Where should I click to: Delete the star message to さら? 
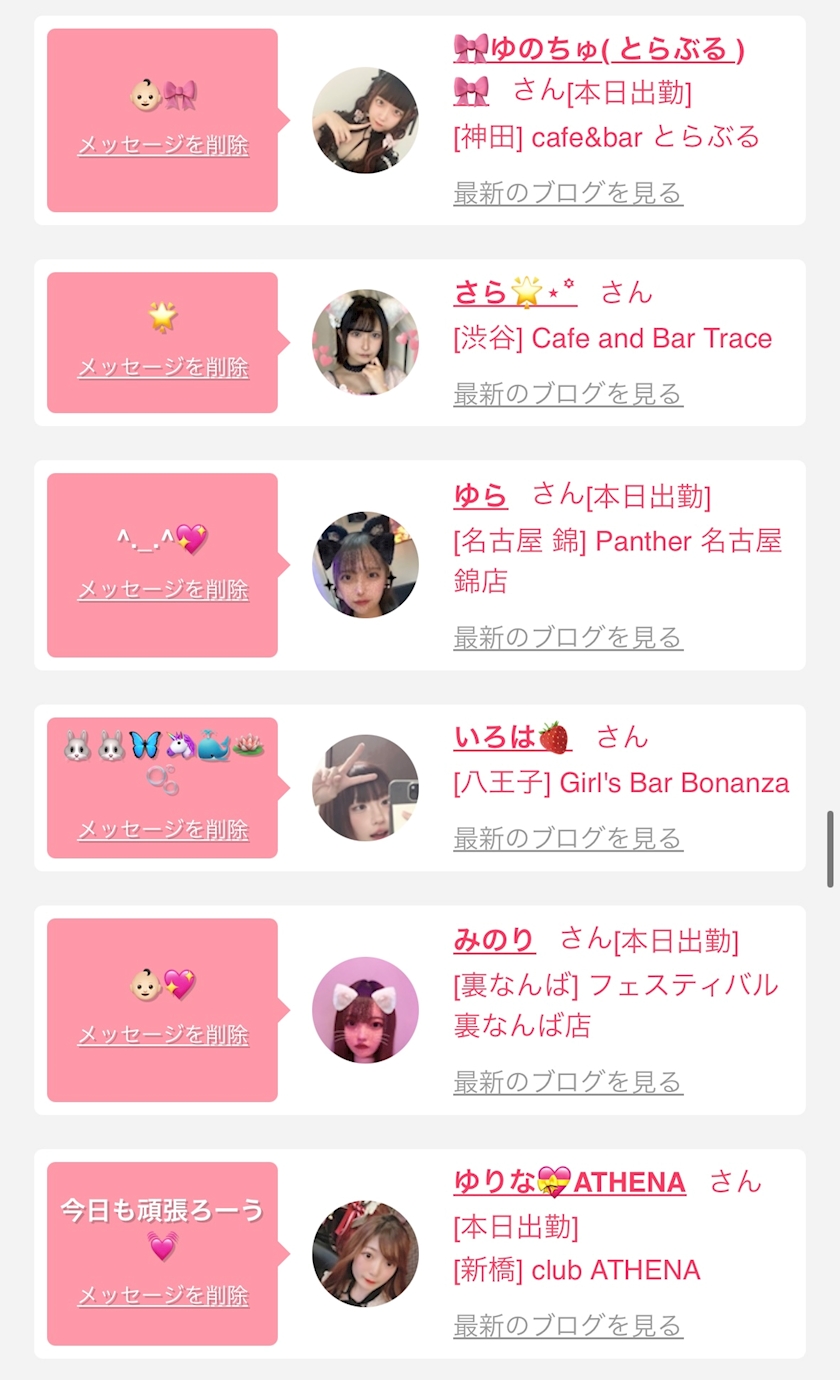[x=163, y=367]
